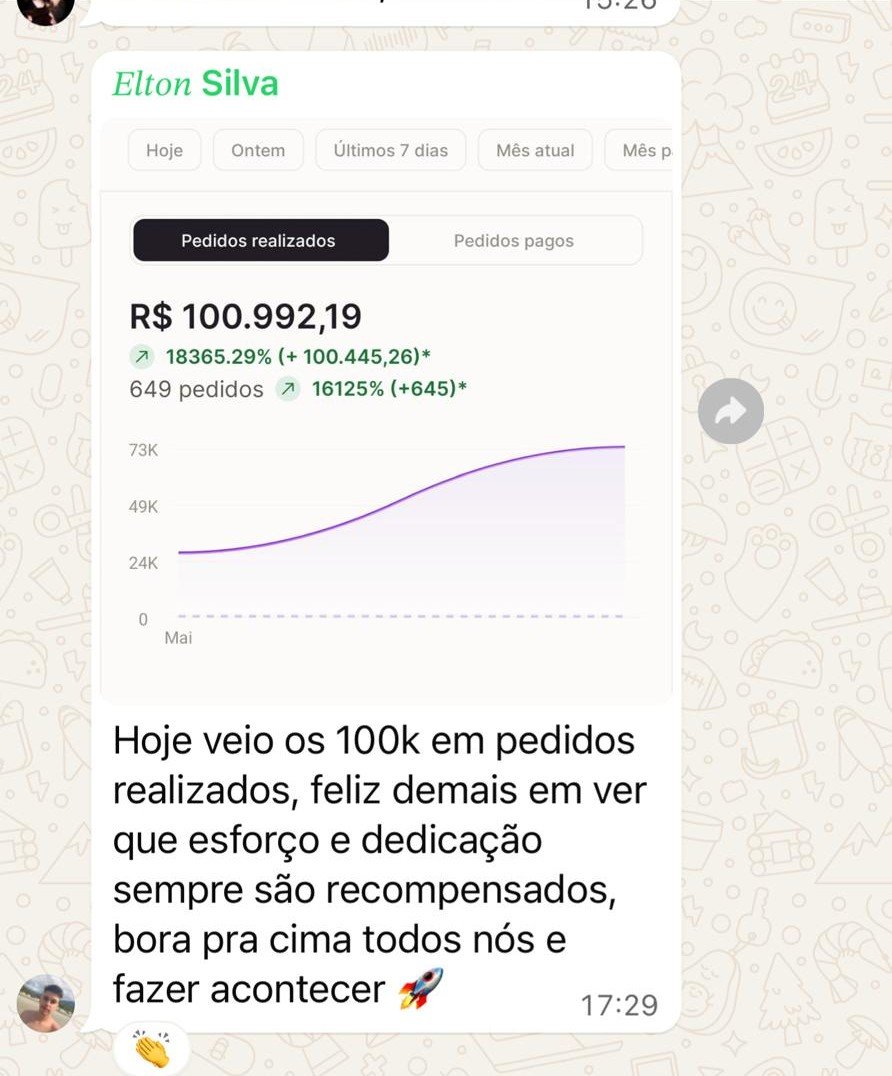This screenshot has width=892, height=1076.
Task: Forward Elton Silva's message with the arrow icon
Action: click(731, 411)
